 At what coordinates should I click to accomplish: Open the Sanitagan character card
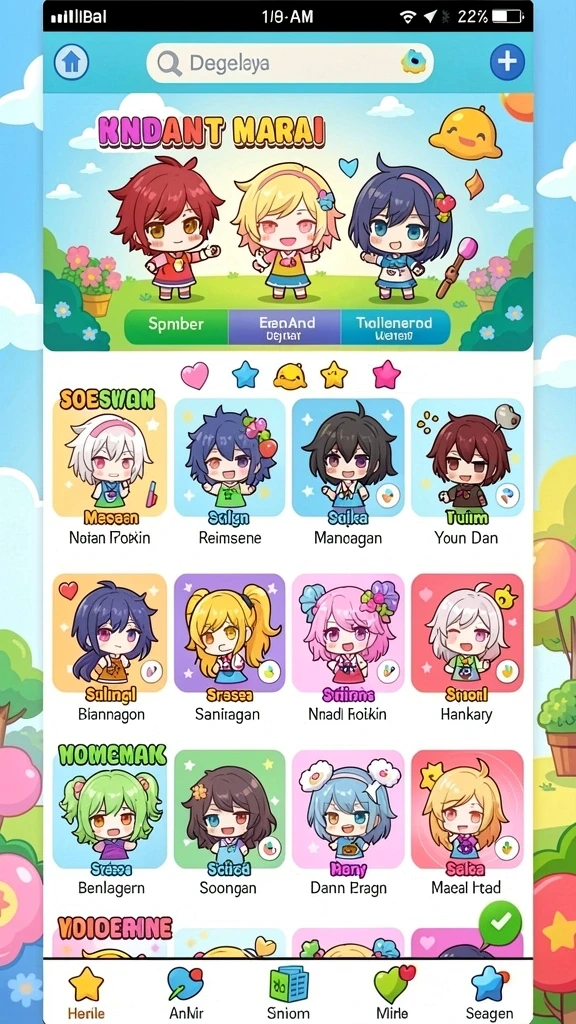[230, 647]
